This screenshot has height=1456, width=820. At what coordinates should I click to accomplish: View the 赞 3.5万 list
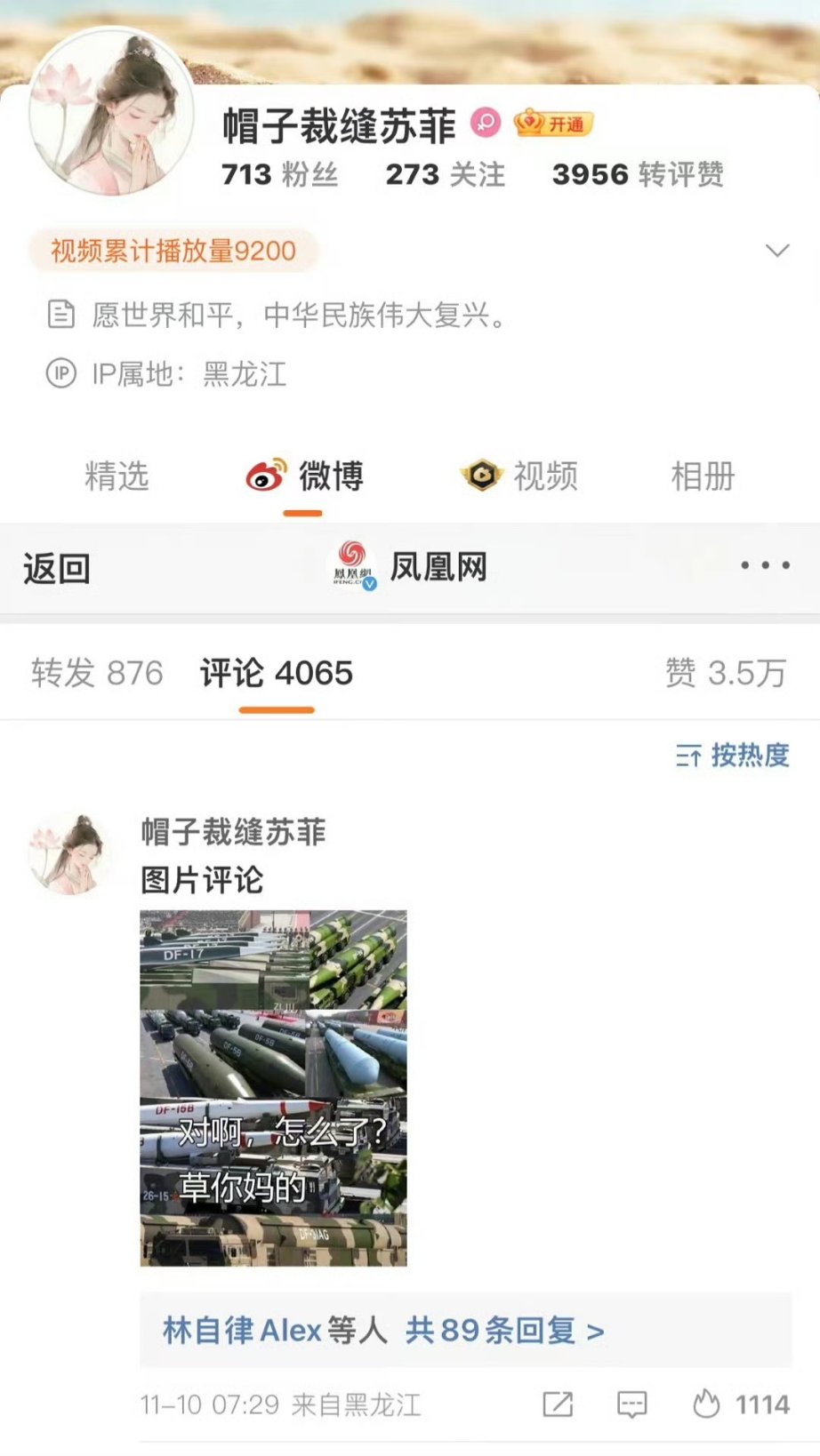click(x=726, y=673)
